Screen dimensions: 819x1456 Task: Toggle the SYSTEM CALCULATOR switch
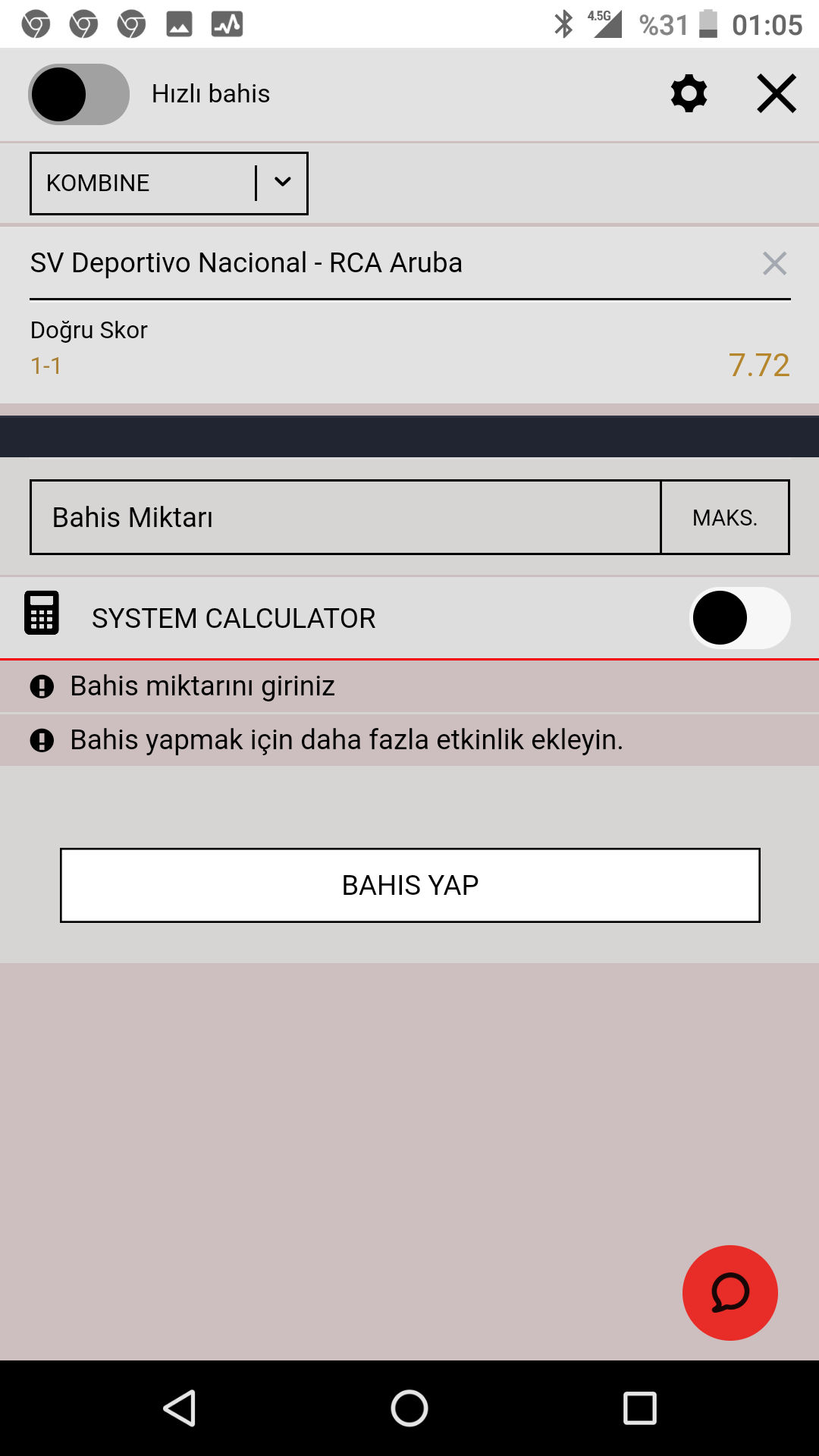coord(740,618)
